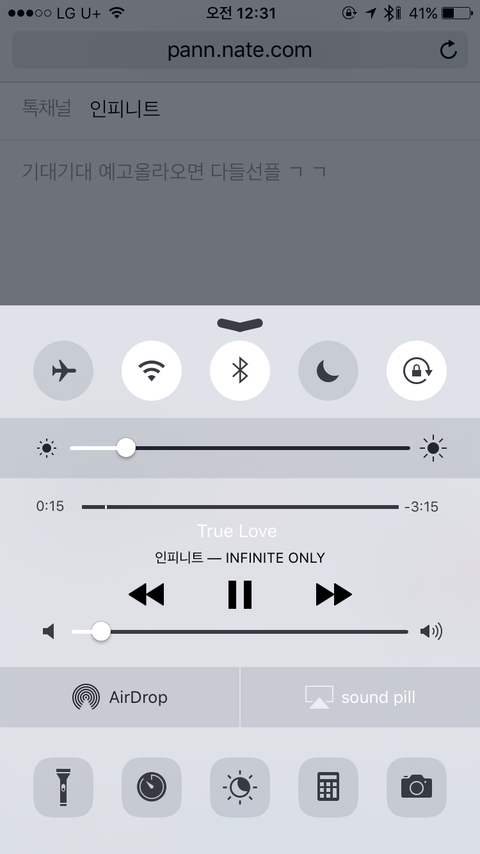The height and width of the screenshot is (854, 480).
Task: Skip forward to next track
Action: 333,594
